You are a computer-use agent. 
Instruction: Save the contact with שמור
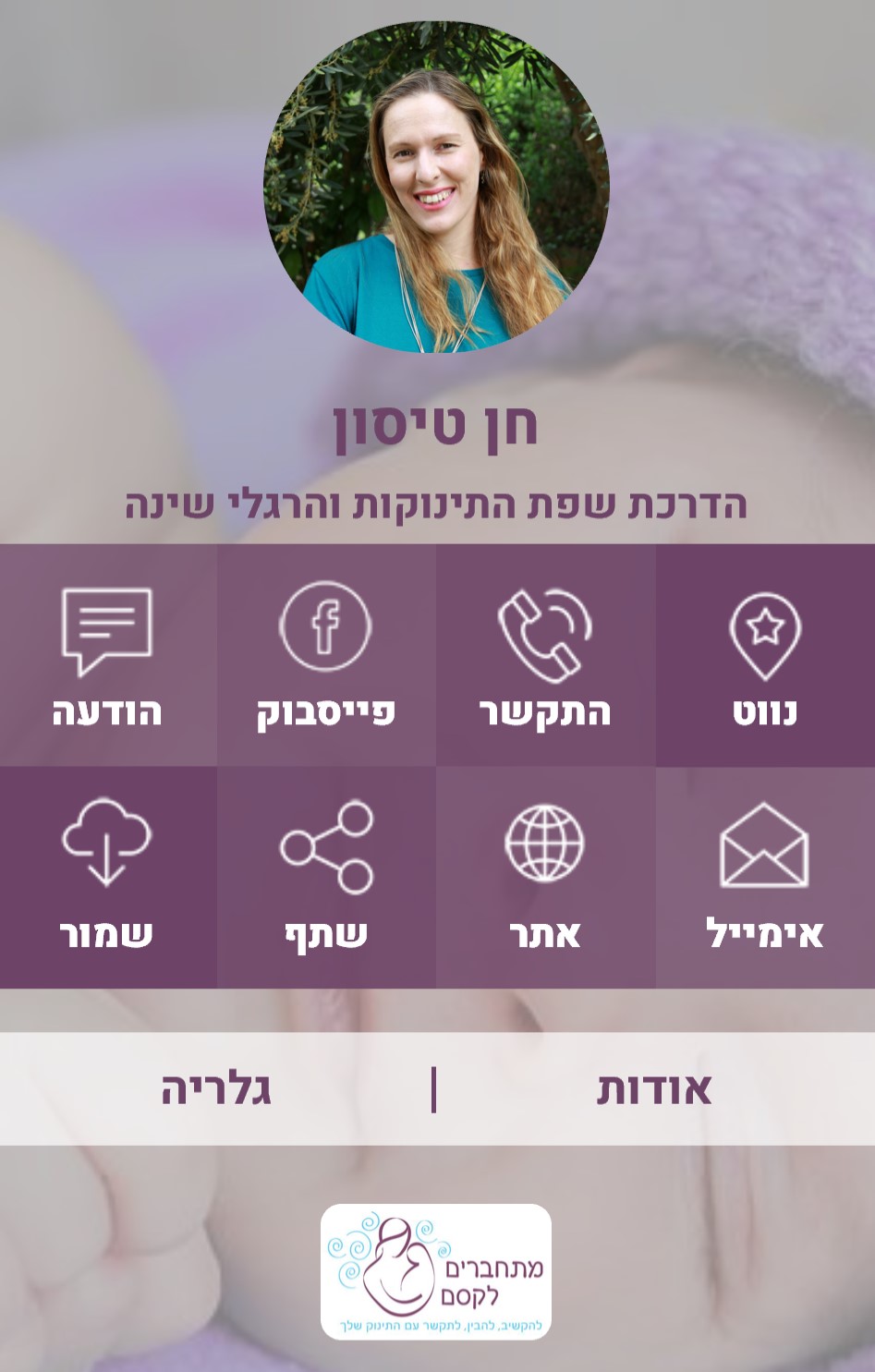point(107,878)
